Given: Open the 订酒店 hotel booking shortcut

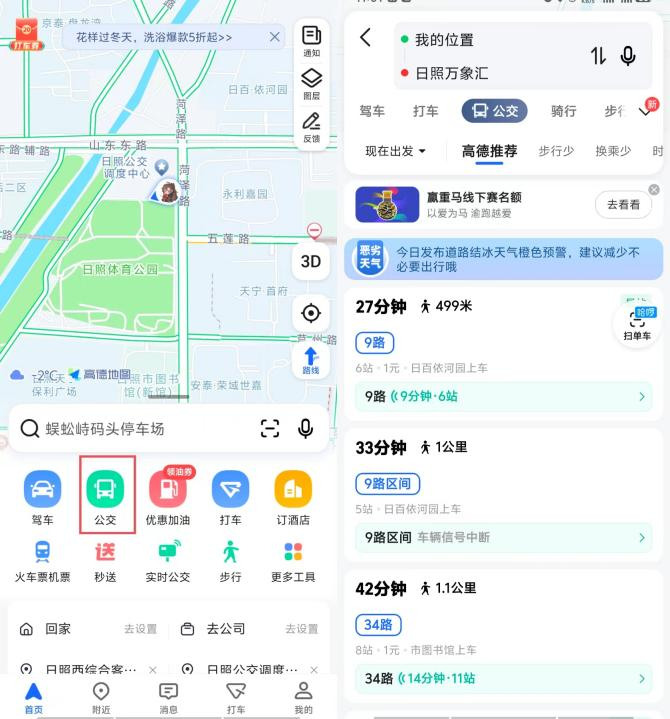Looking at the screenshot, I should 293,499.
